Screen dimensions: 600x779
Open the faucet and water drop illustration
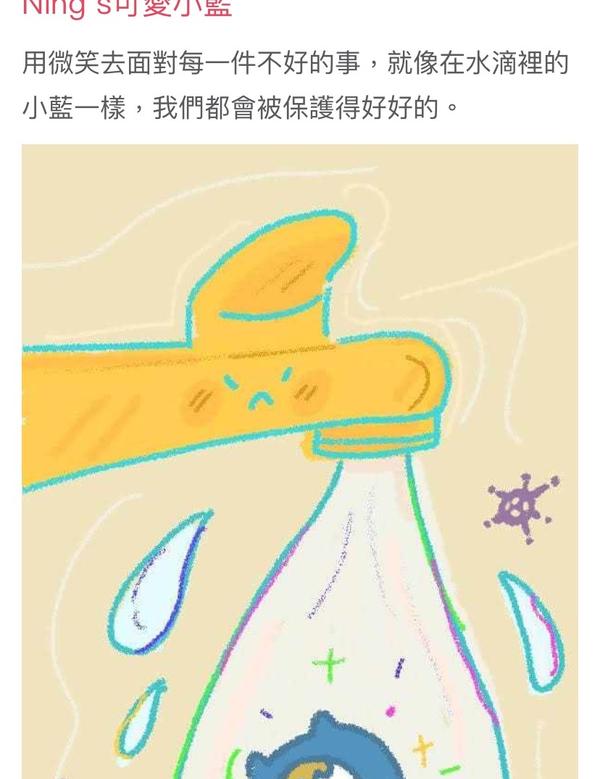300,460
